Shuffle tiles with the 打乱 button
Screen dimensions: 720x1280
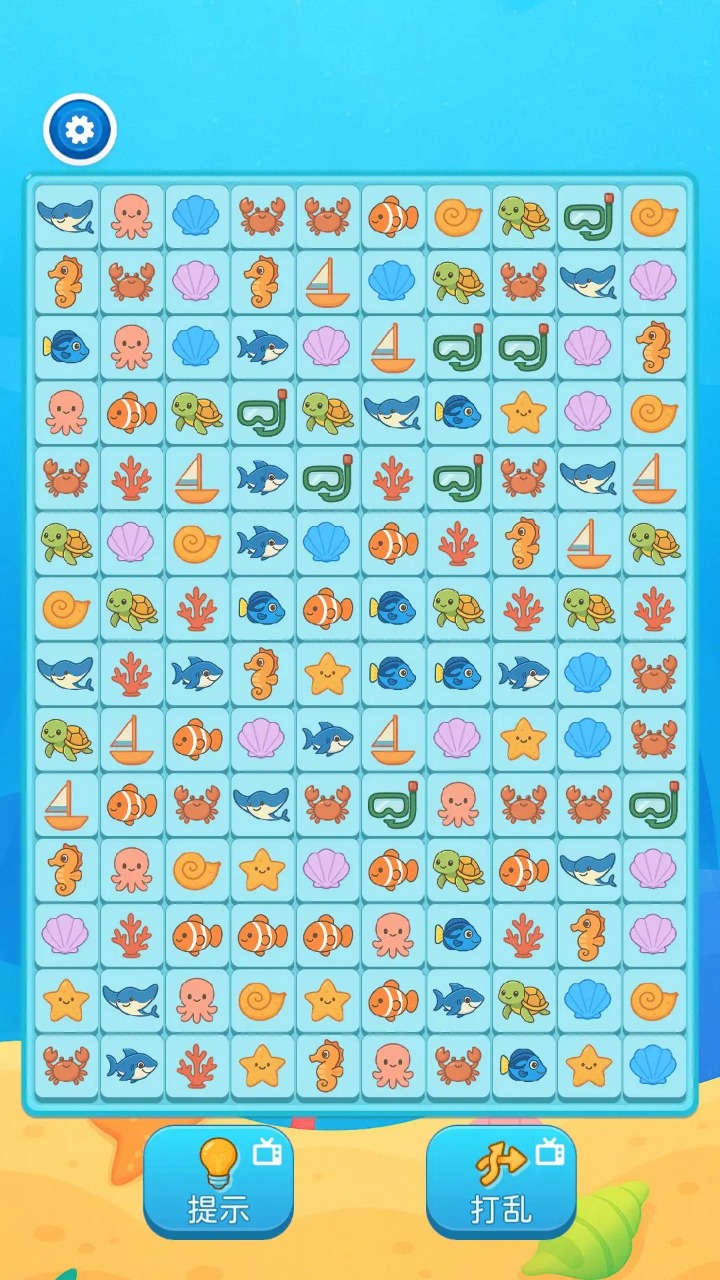click(501, 1183)
